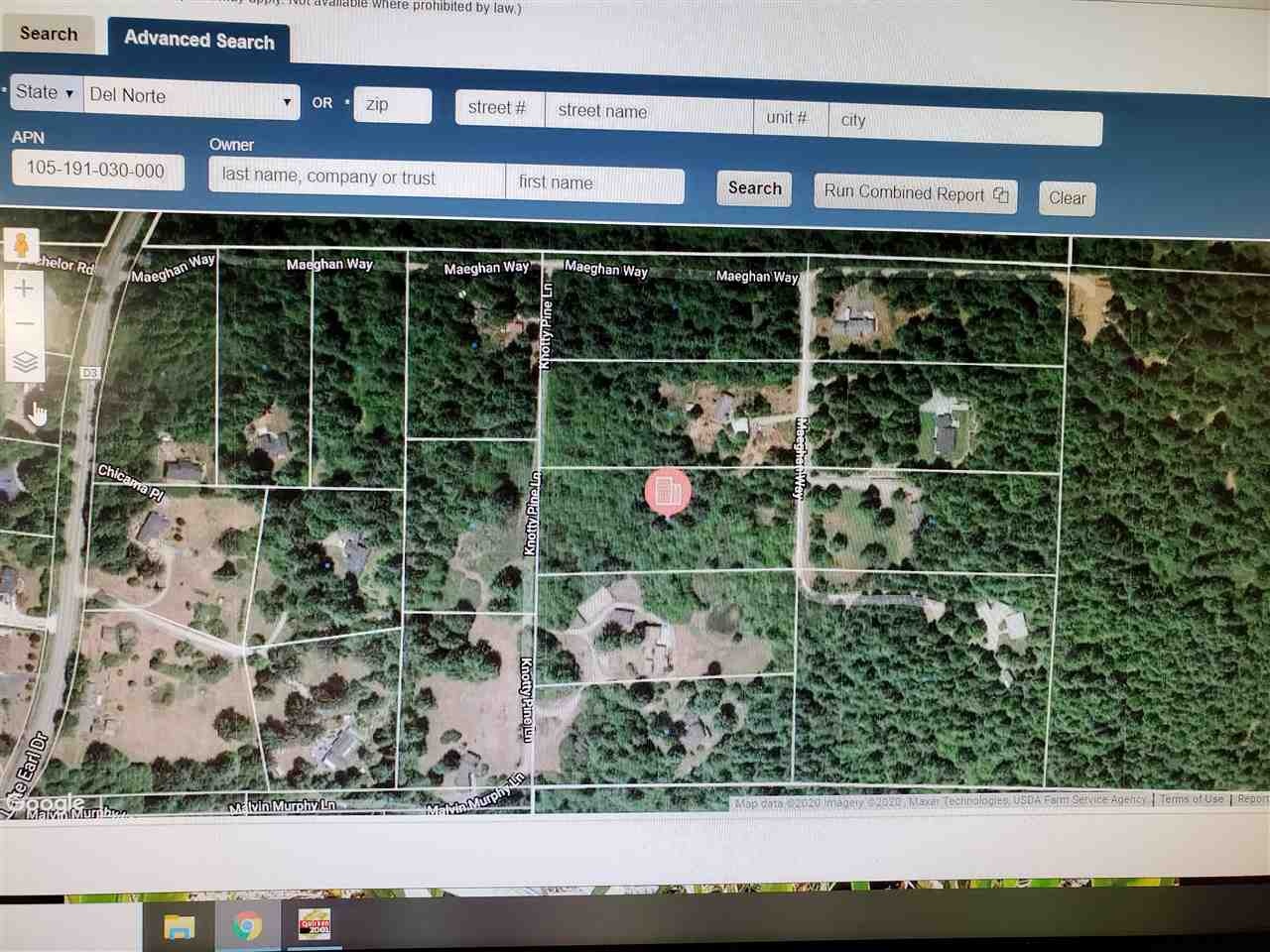
Task: Tap the unit # field
Action: [790, 117]
